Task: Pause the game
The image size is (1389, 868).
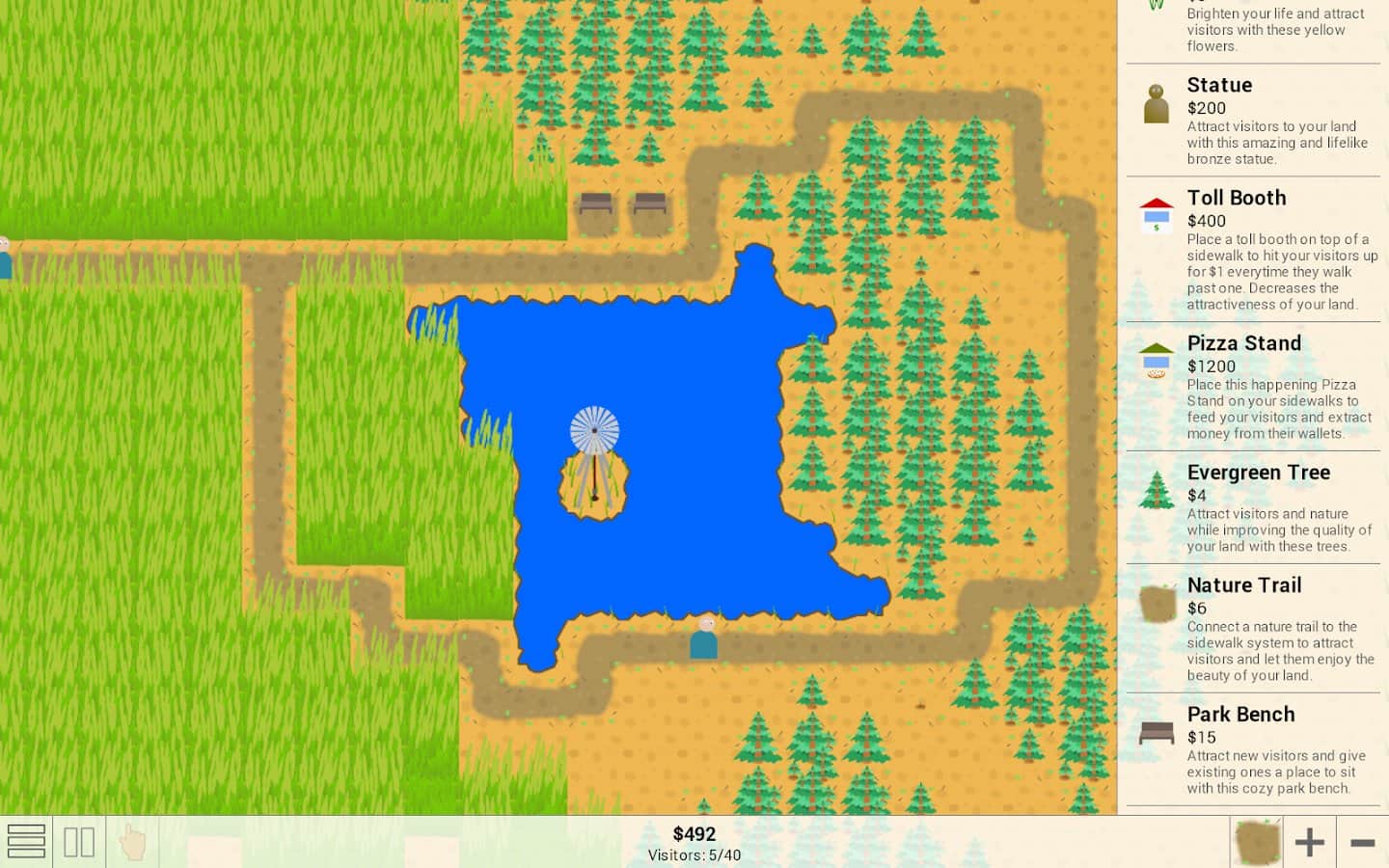Action: pos(79,842)
